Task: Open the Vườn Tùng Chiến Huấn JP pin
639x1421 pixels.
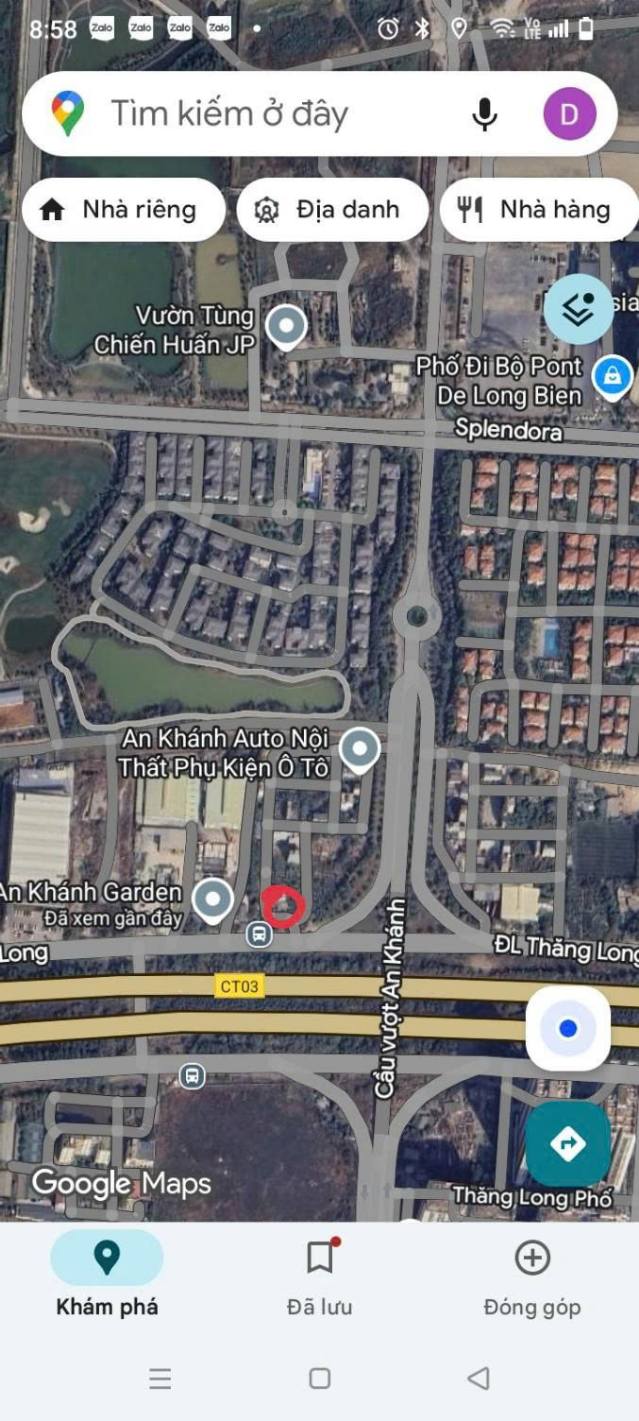Action: [x=288, y=326]
